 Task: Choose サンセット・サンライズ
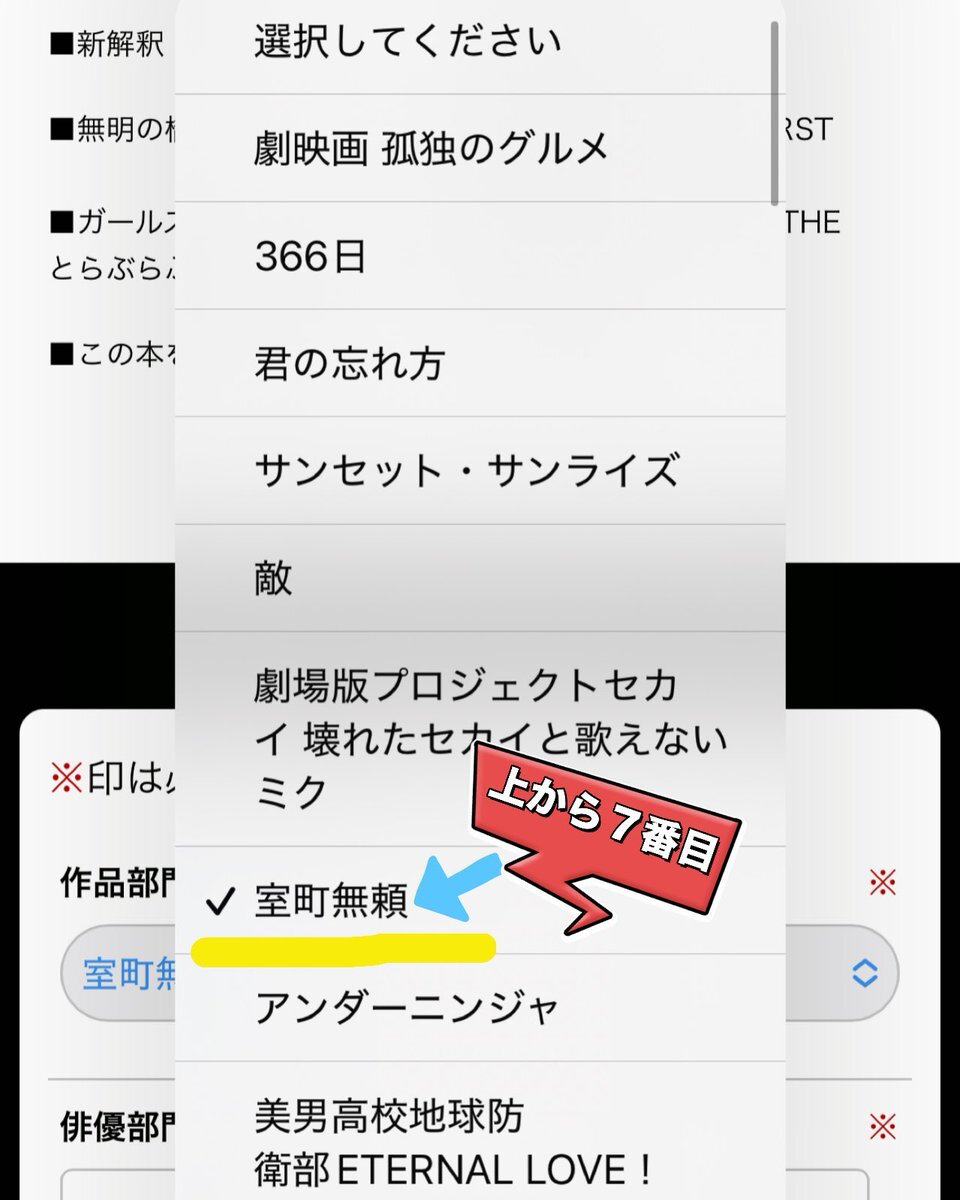click(x=479, y=470)
